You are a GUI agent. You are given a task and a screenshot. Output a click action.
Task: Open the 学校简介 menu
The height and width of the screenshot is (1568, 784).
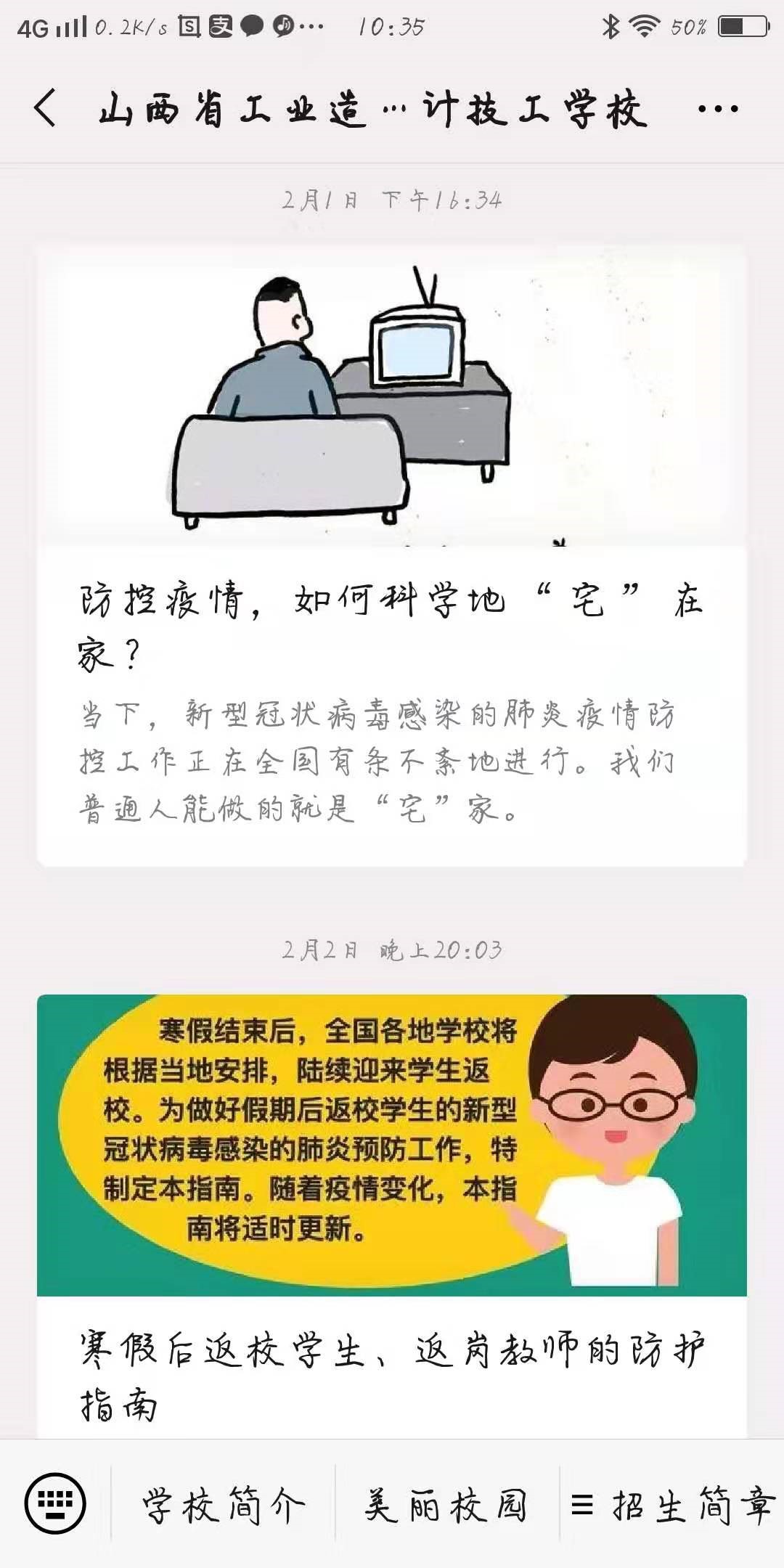tap(224, 1506)
